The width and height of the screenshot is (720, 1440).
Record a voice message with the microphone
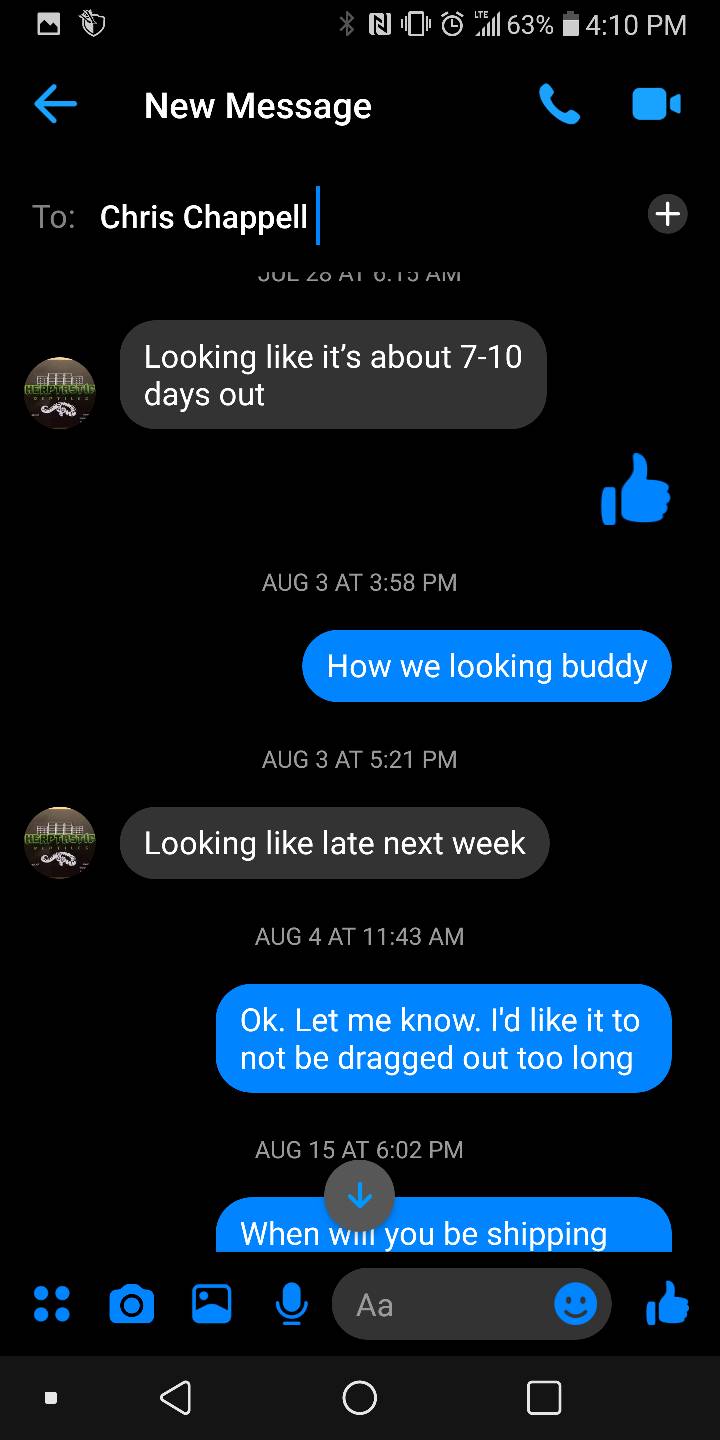point(291,1304)
